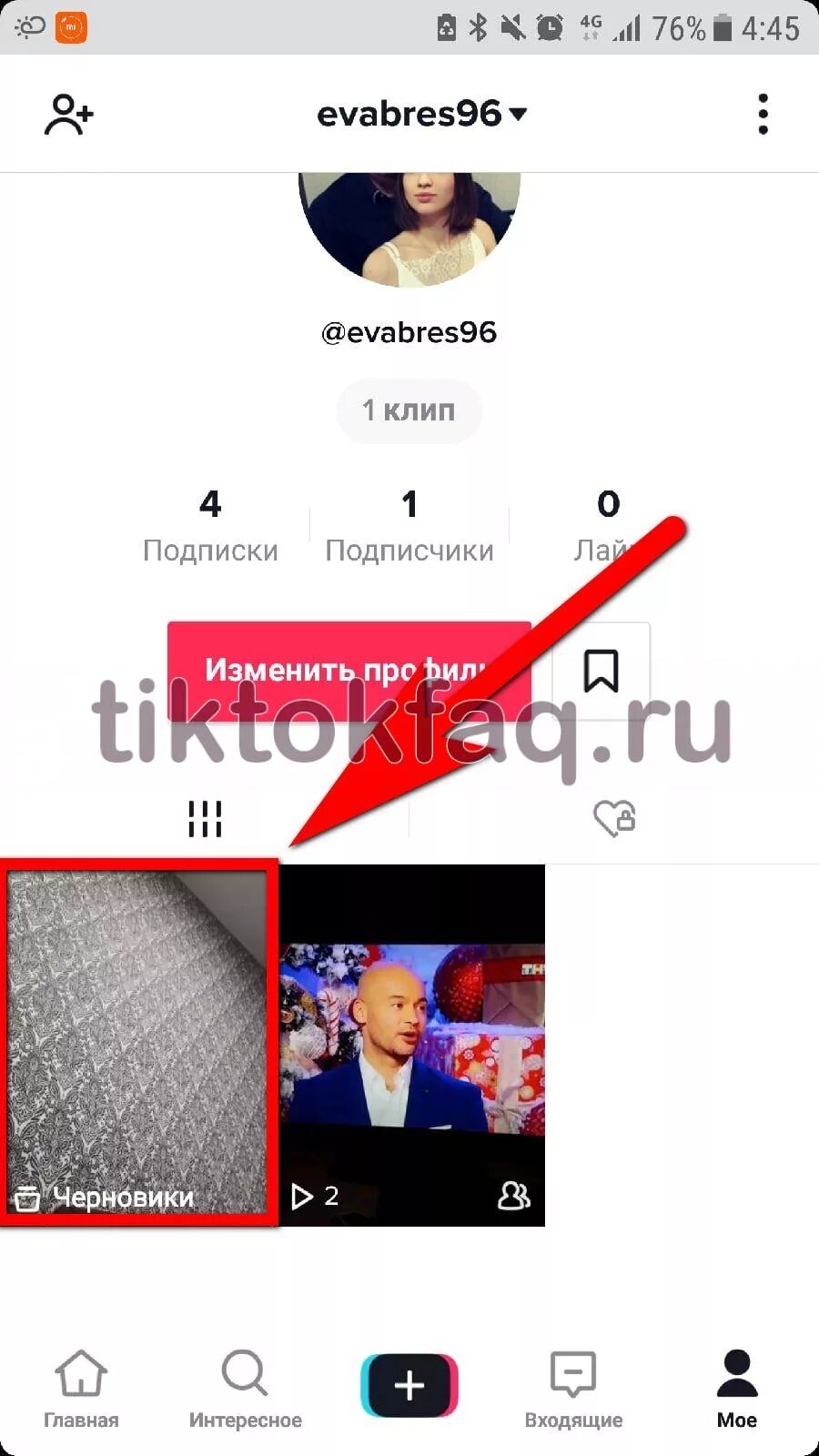Open the video with 2 views
The image size is (819, 1456).
(x=411, y=1045)
